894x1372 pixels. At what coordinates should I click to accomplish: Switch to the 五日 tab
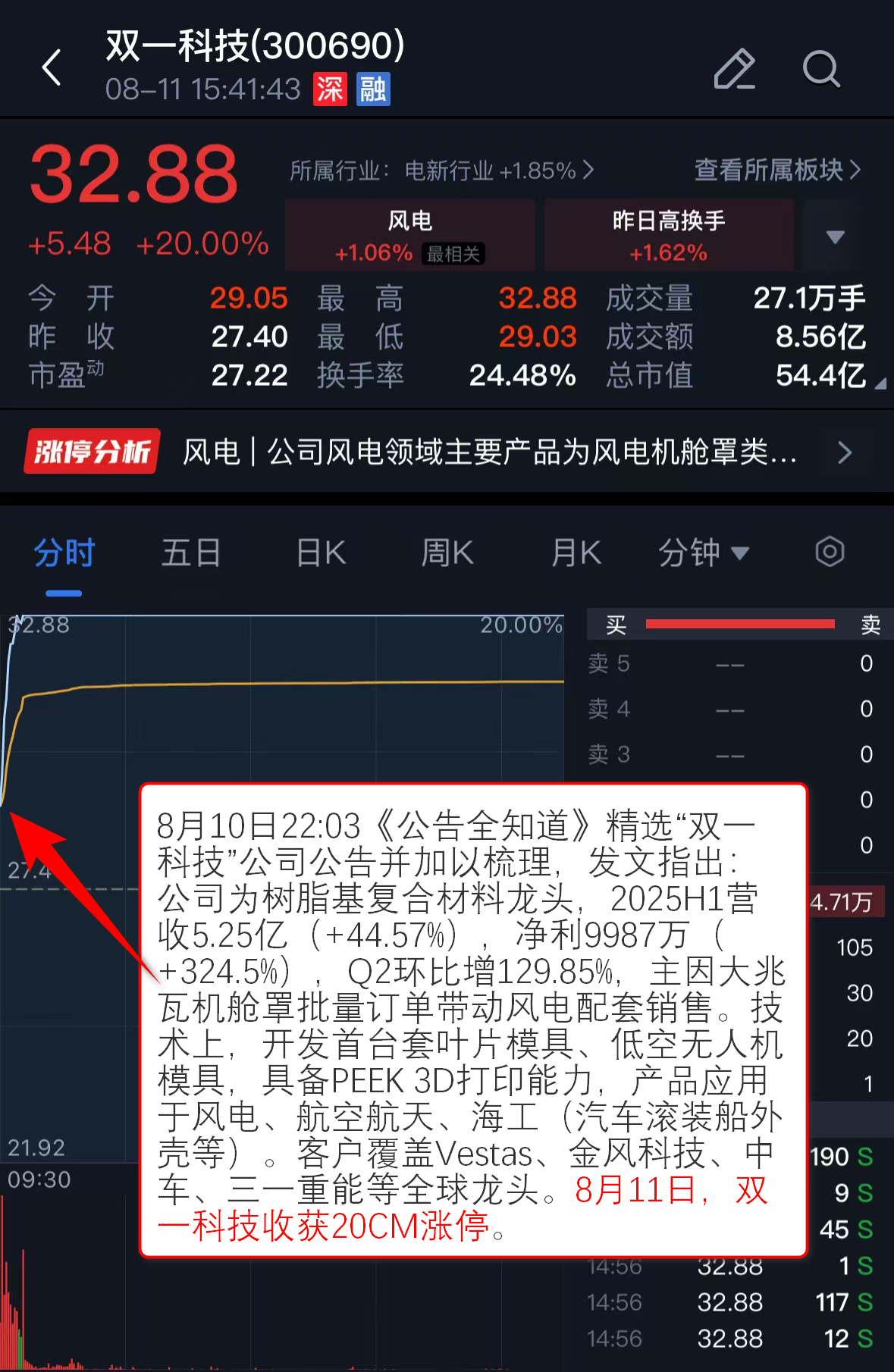coord(191,553)
